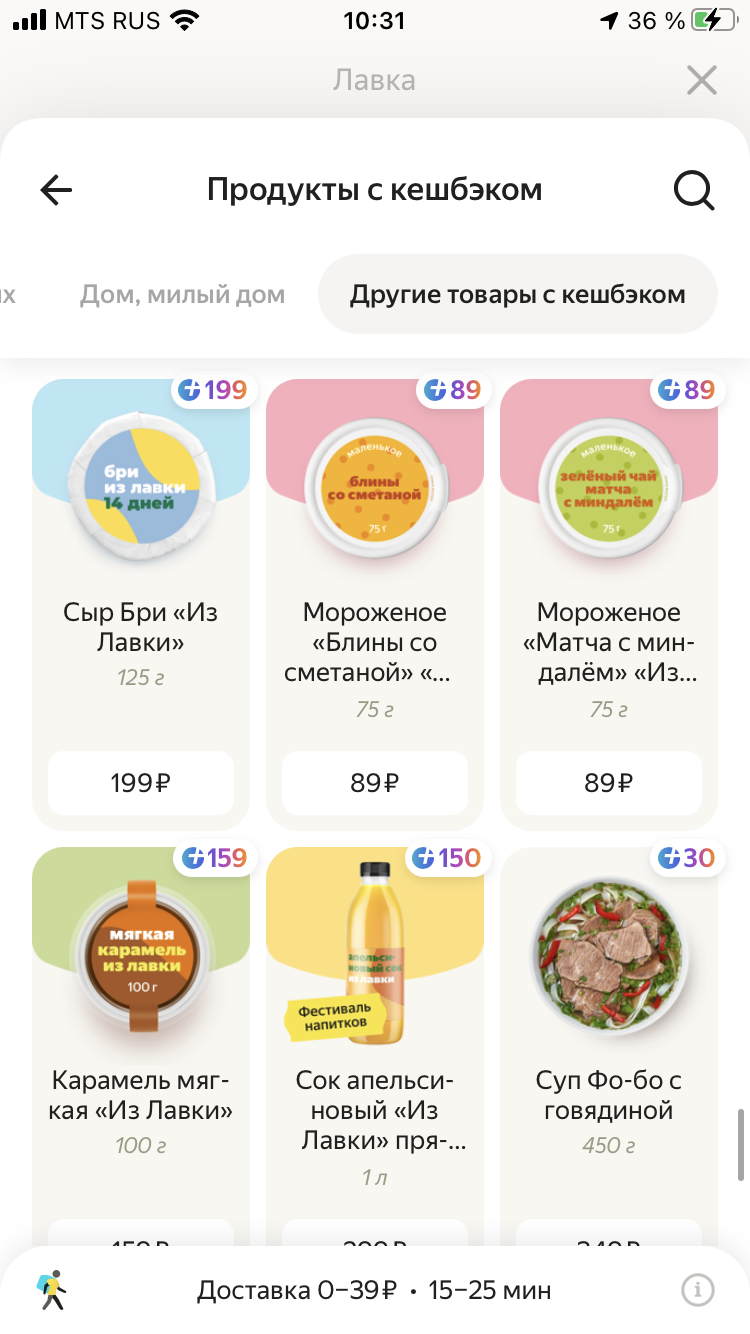Select the Другие товары с кешбэком tab

(517, 295)
